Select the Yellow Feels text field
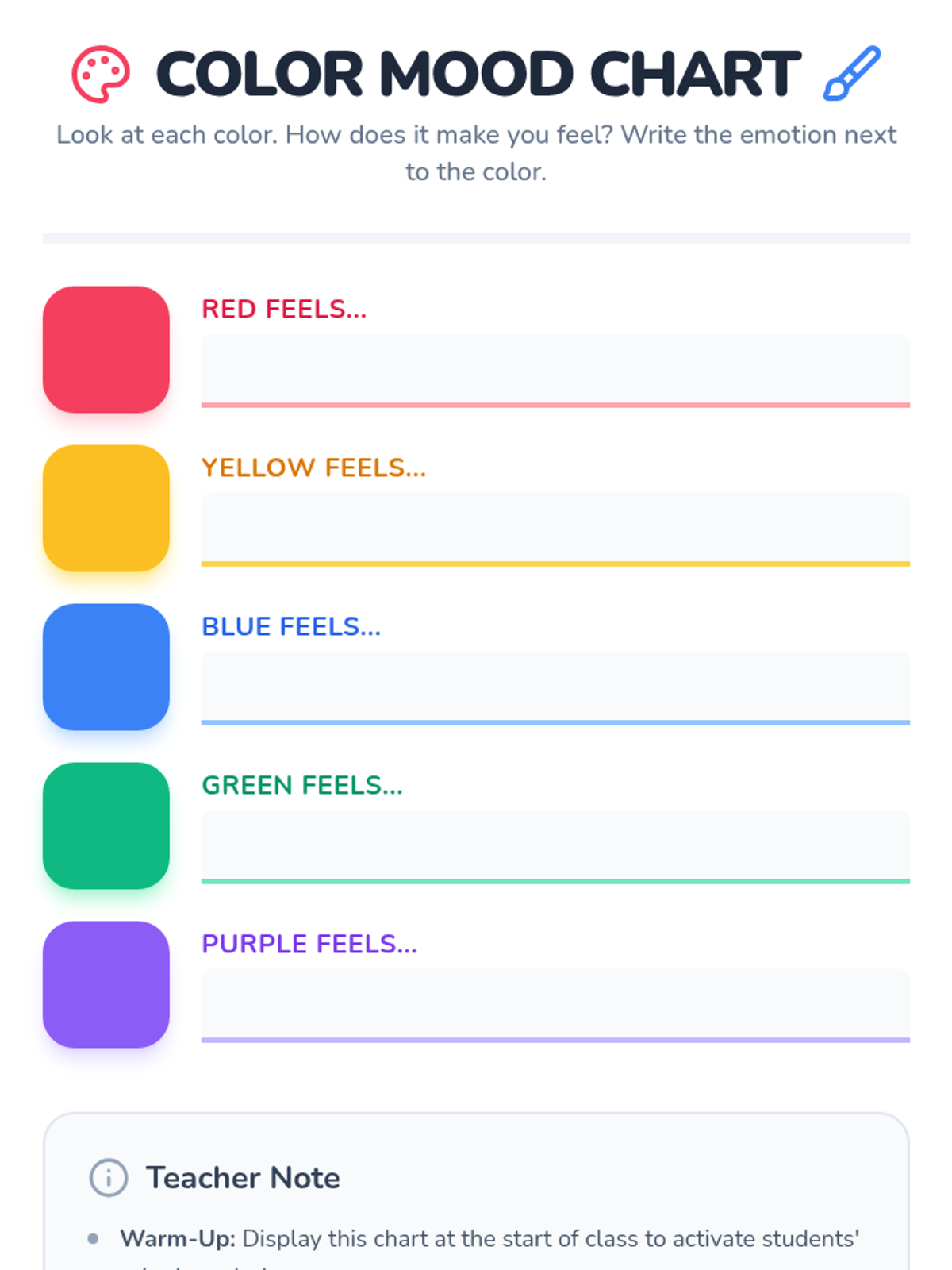Screen dimensions: 952x1270 [x=555, y=529]
